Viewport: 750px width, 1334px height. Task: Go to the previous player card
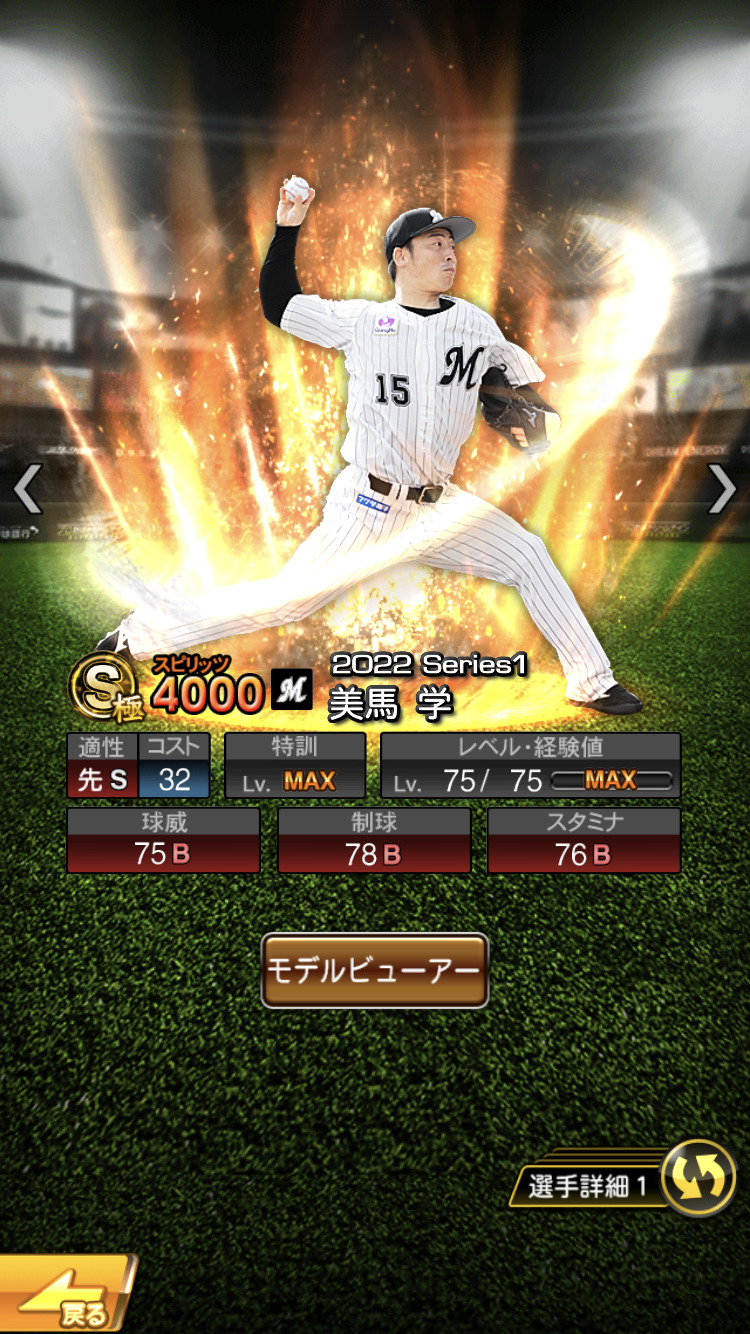coord(27,489)
